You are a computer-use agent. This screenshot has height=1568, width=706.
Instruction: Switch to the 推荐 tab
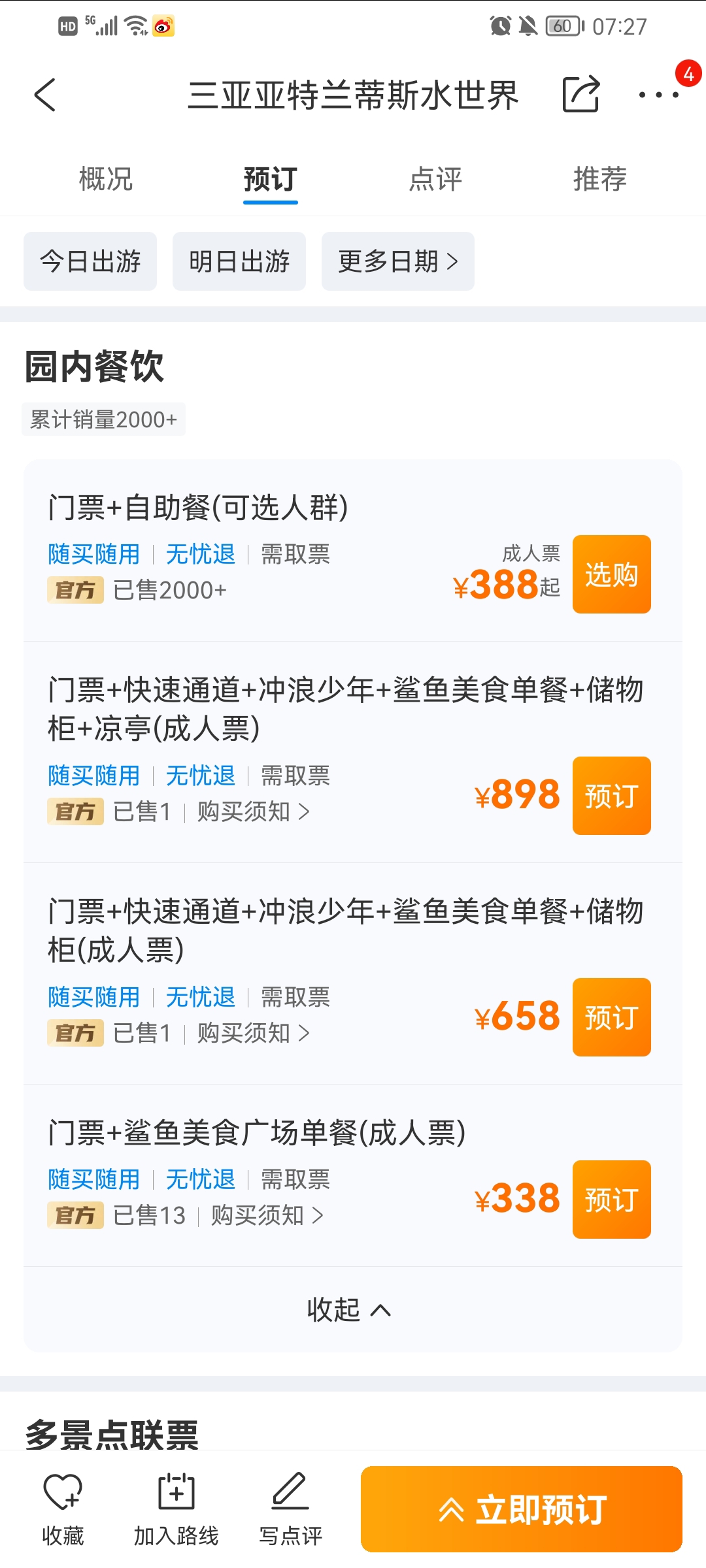(600, 178)
